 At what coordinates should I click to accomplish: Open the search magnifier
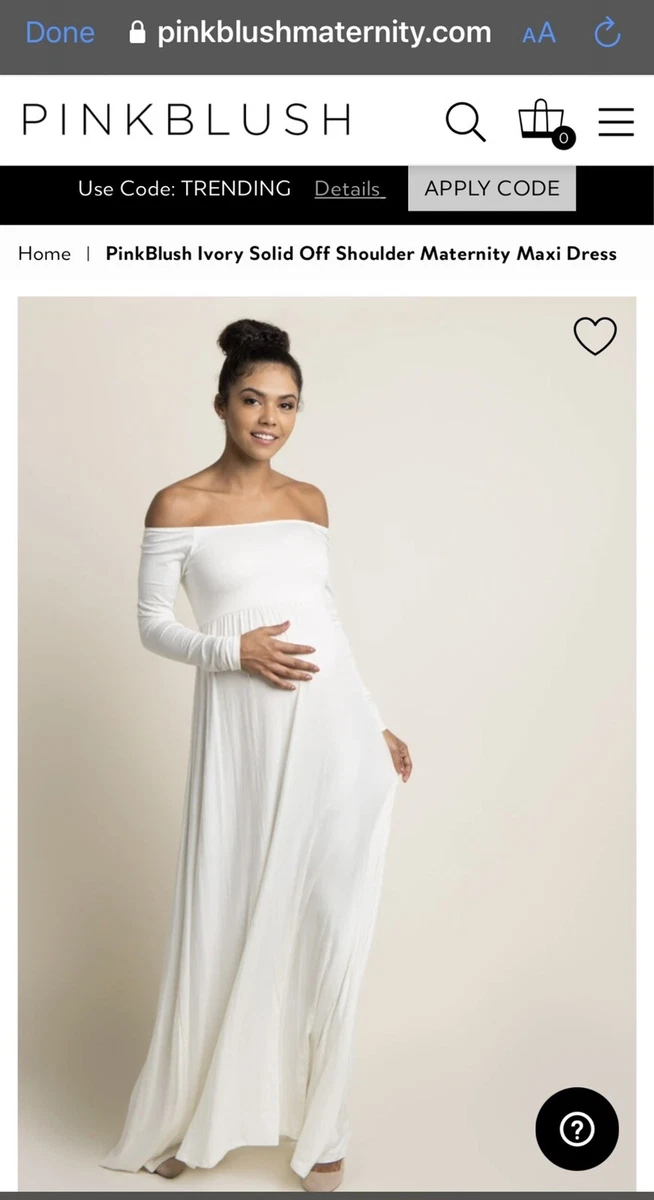465,122
